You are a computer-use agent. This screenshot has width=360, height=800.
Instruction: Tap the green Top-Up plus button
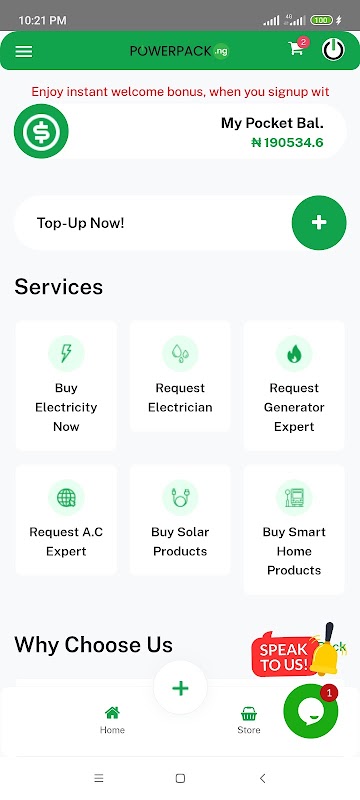click(319, 222)
